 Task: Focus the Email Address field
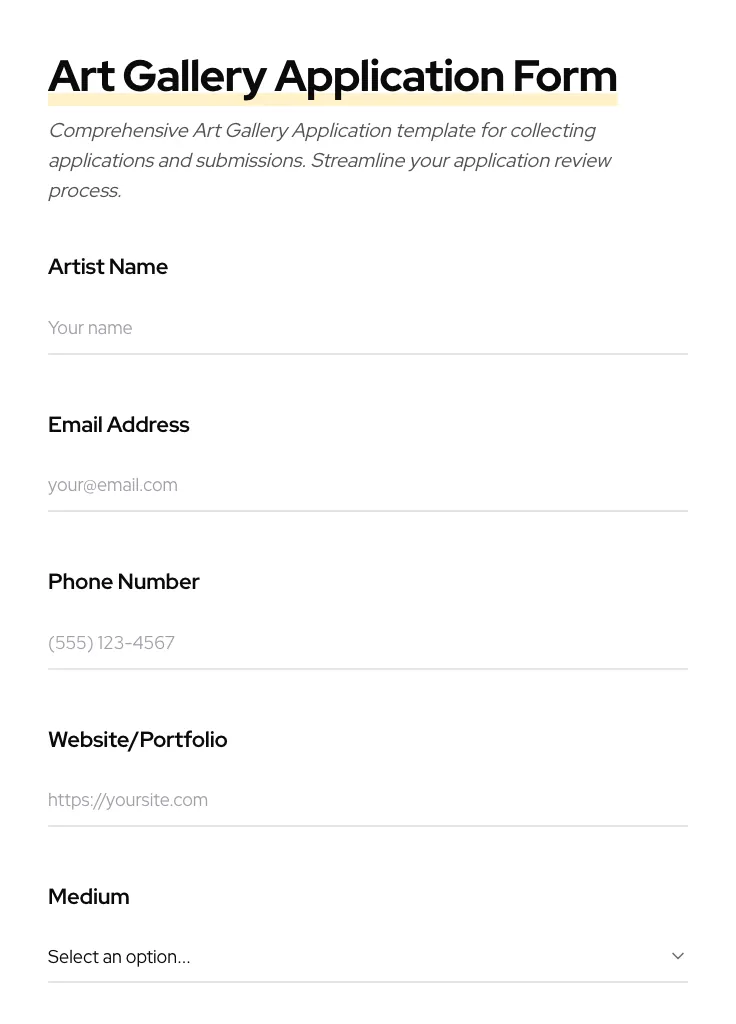(x=368, y=485)
